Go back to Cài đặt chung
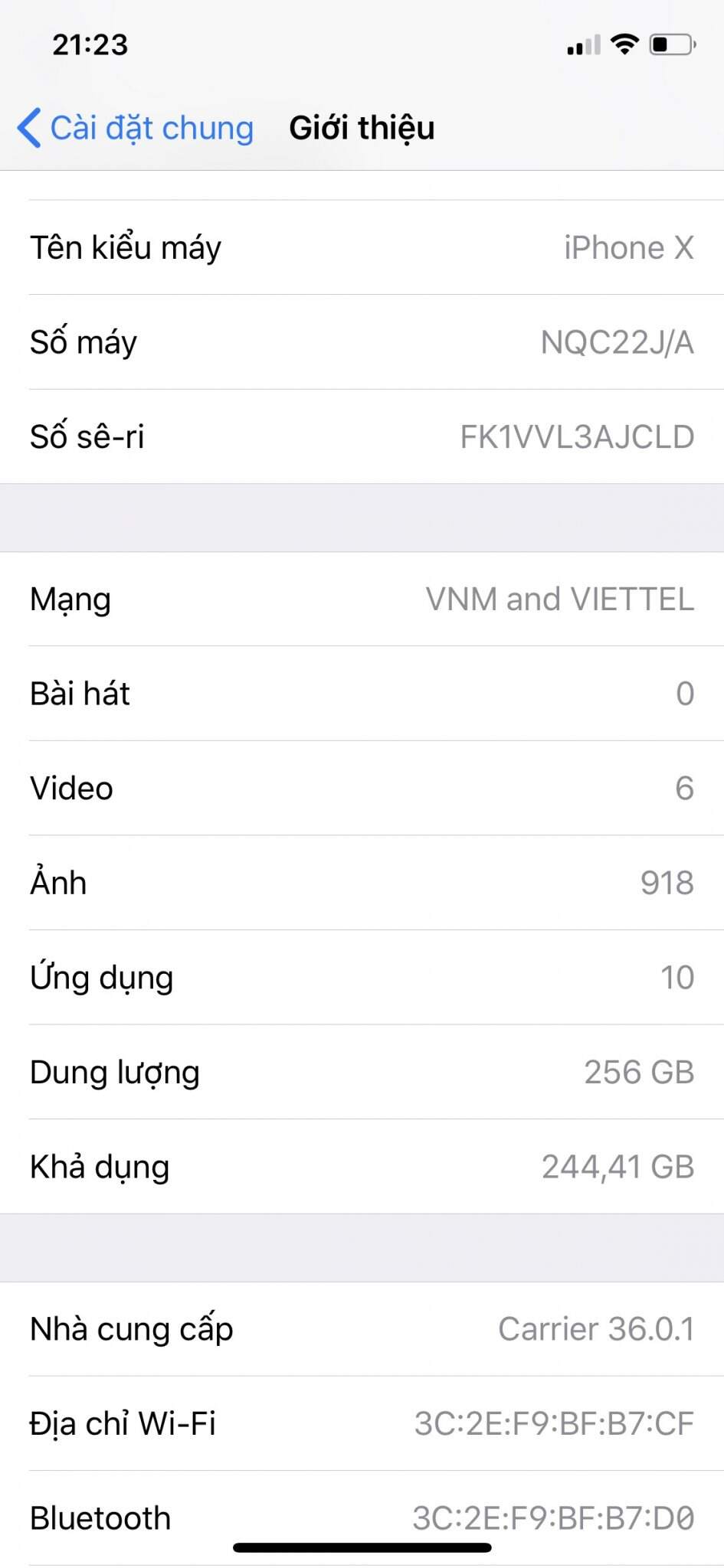 tap(136, 128)
